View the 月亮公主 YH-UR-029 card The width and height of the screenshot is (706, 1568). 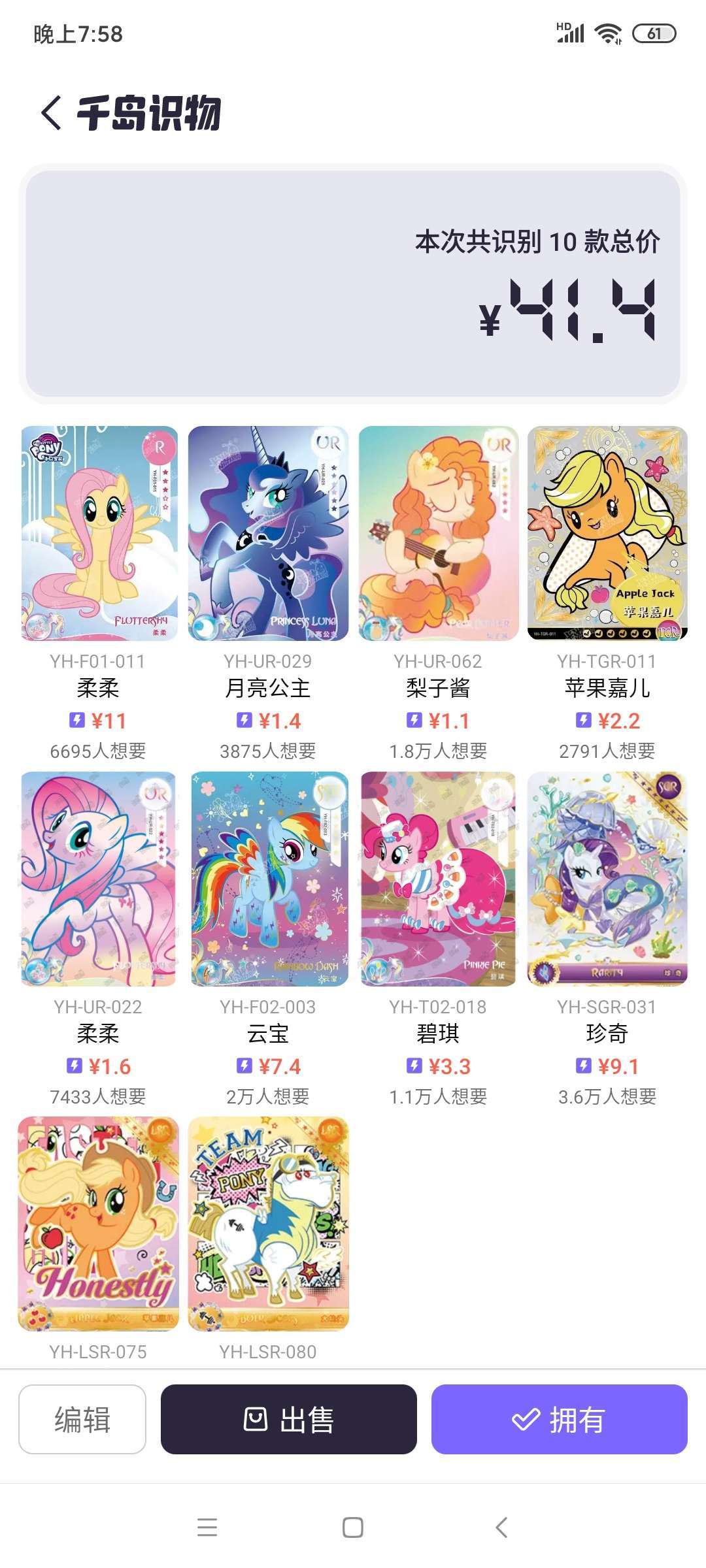[268, 533]
